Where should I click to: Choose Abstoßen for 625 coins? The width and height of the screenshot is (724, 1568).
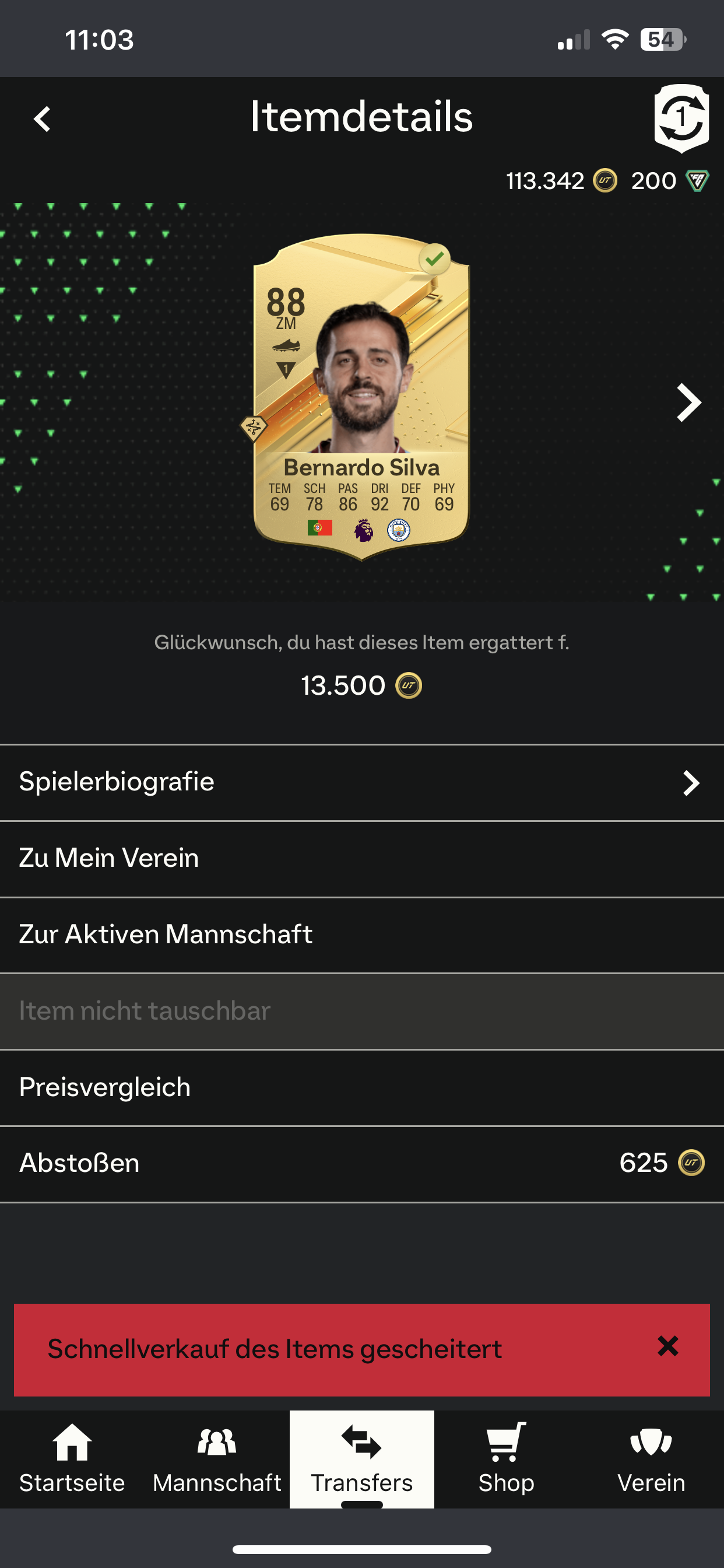361,1164
